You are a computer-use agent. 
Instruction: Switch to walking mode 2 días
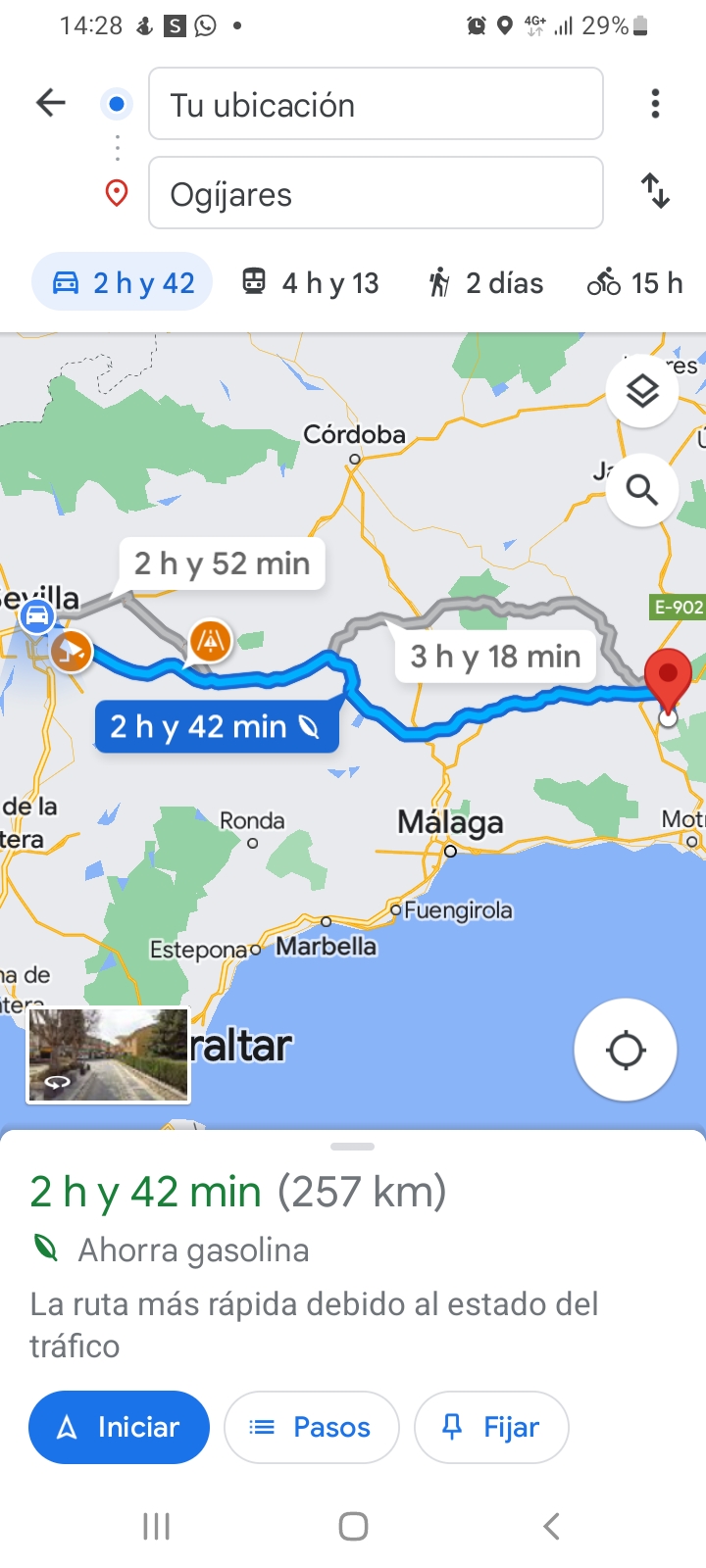[485, 282]
